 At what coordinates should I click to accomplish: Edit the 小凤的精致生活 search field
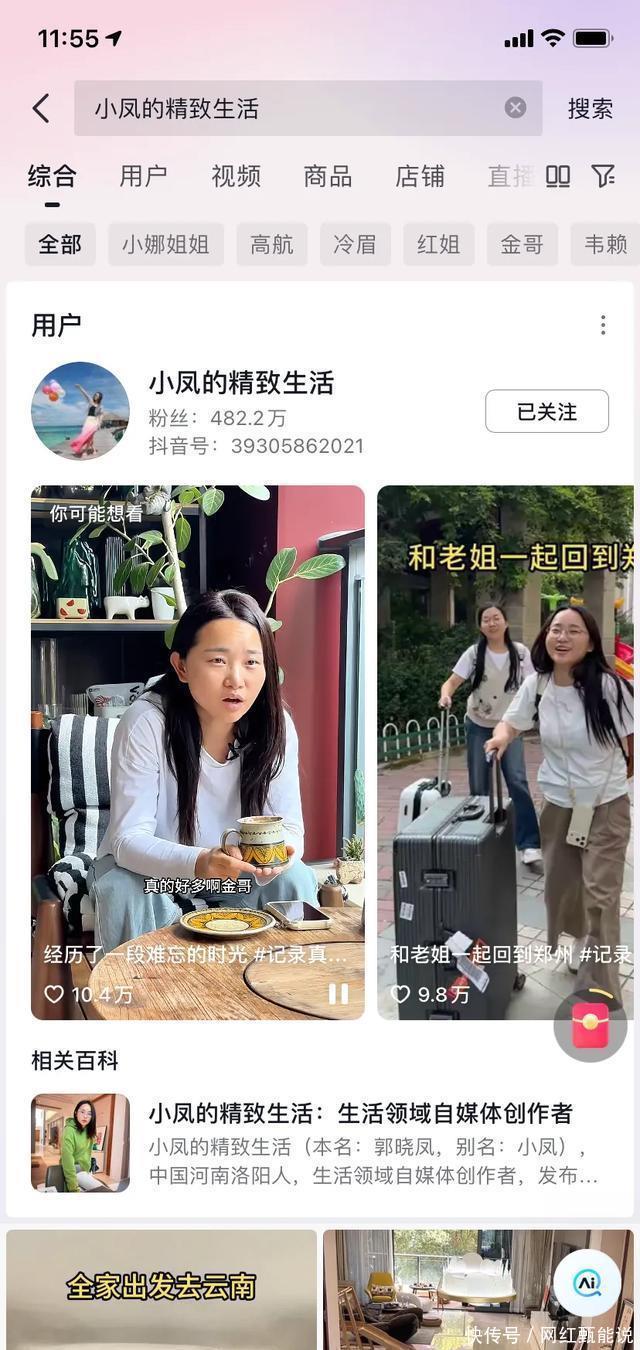click(290, 108)
